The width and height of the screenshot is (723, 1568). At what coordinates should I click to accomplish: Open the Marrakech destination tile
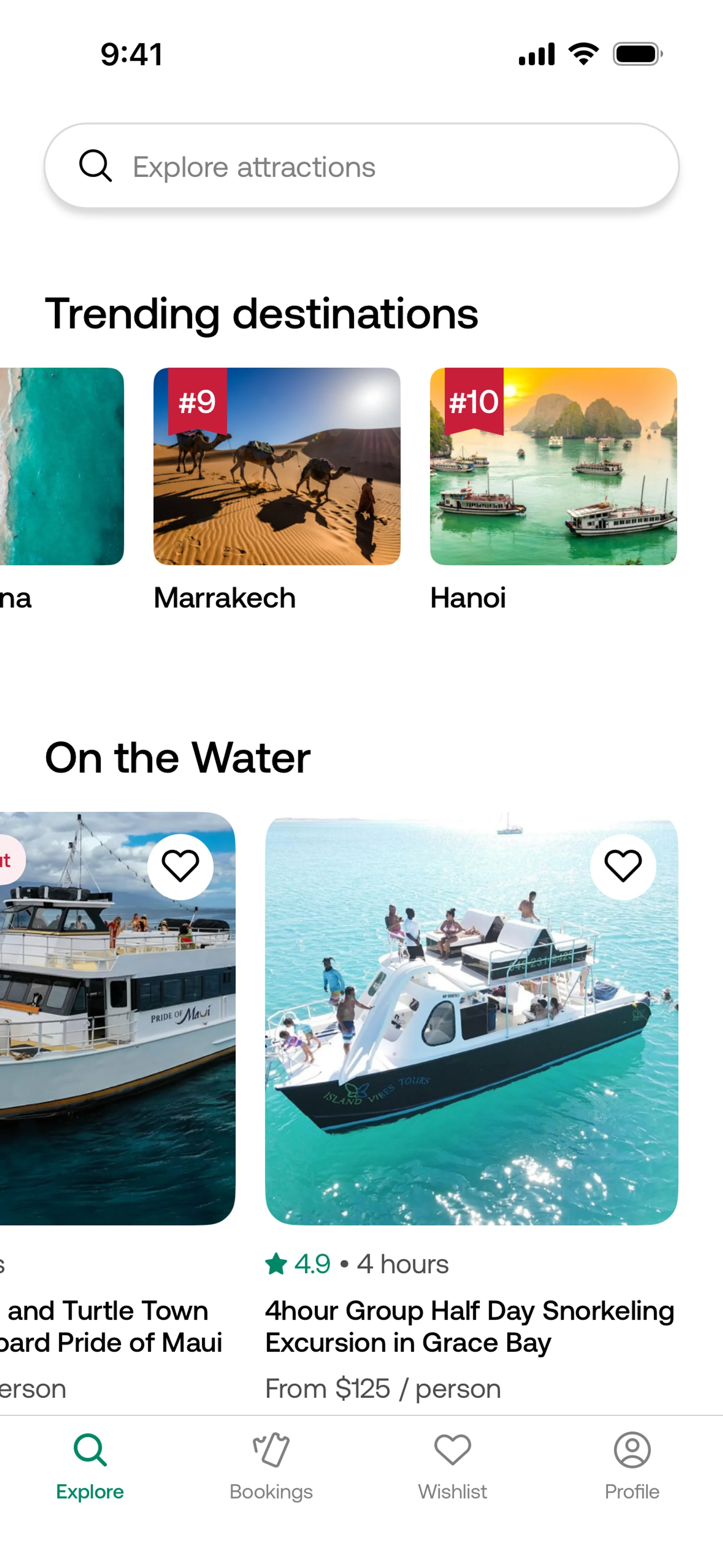276,466
